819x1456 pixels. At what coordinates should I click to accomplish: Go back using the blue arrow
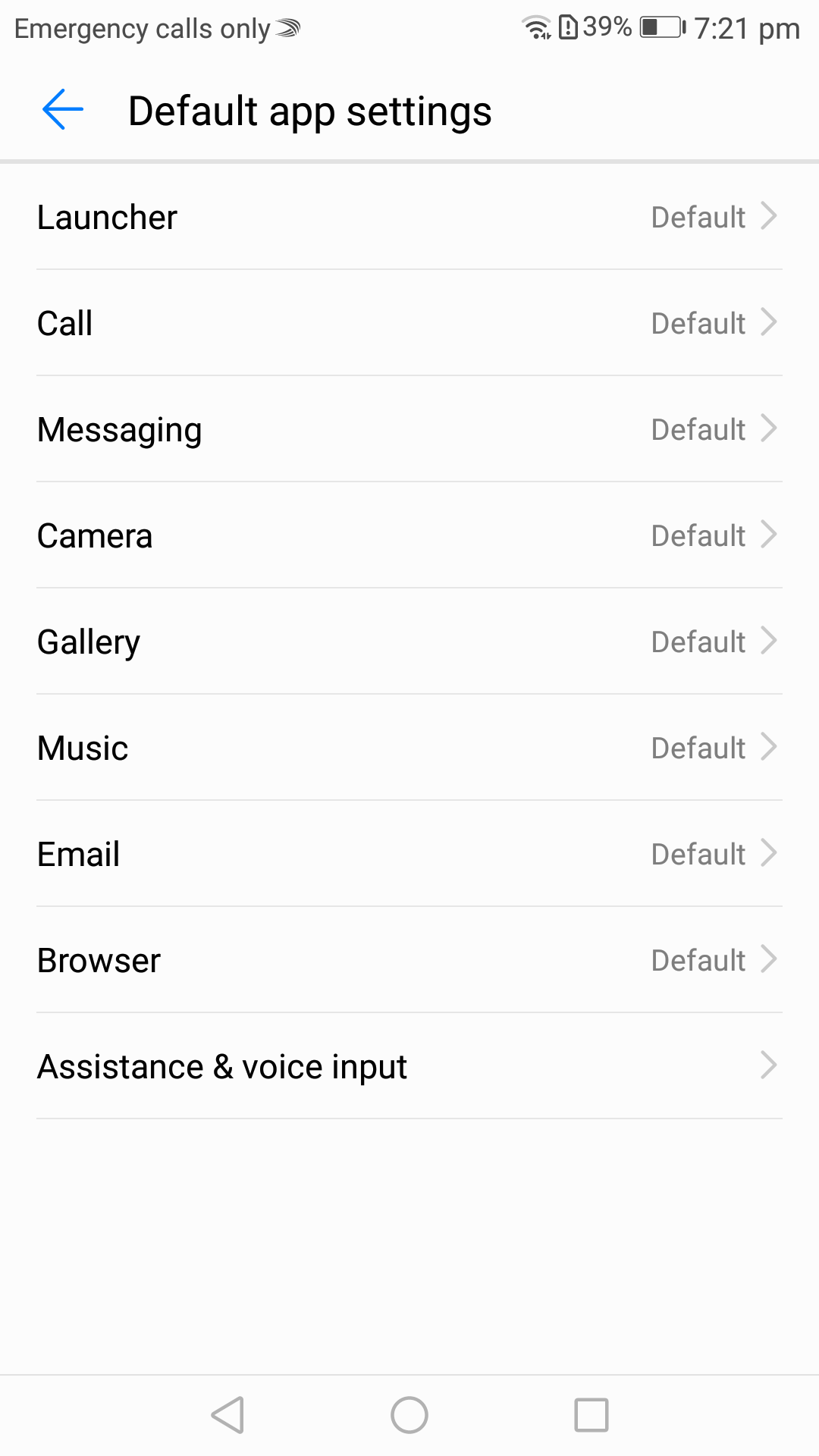point(63,110)
